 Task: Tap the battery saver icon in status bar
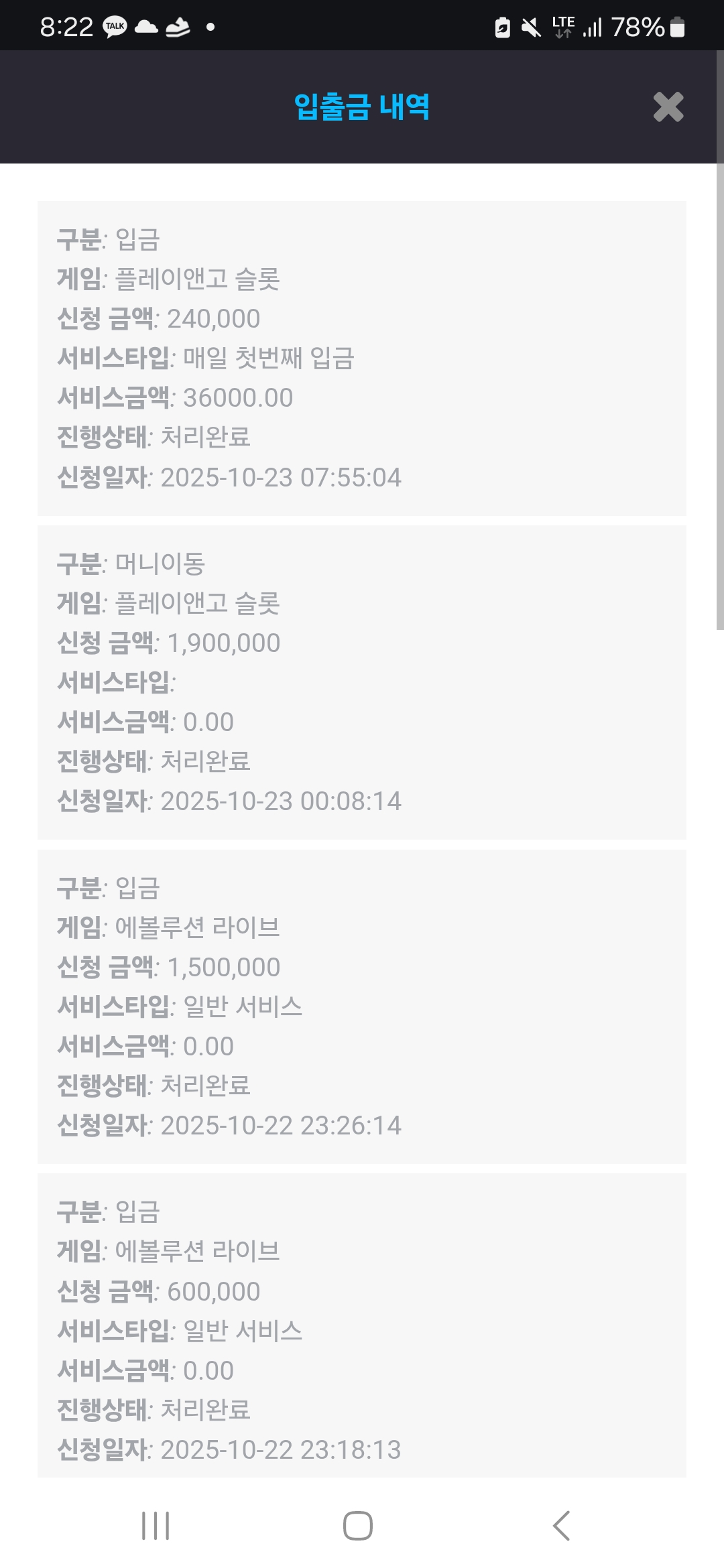pos(502,25)
